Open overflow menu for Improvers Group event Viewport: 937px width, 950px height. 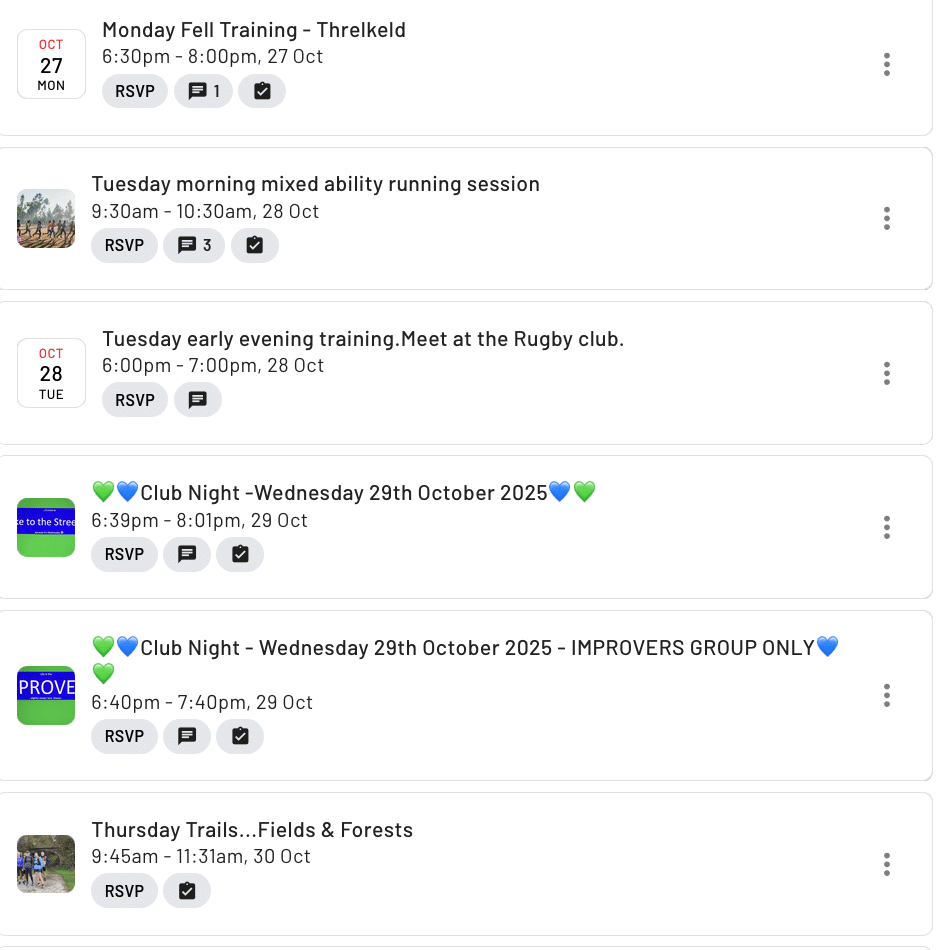[886, 695]
